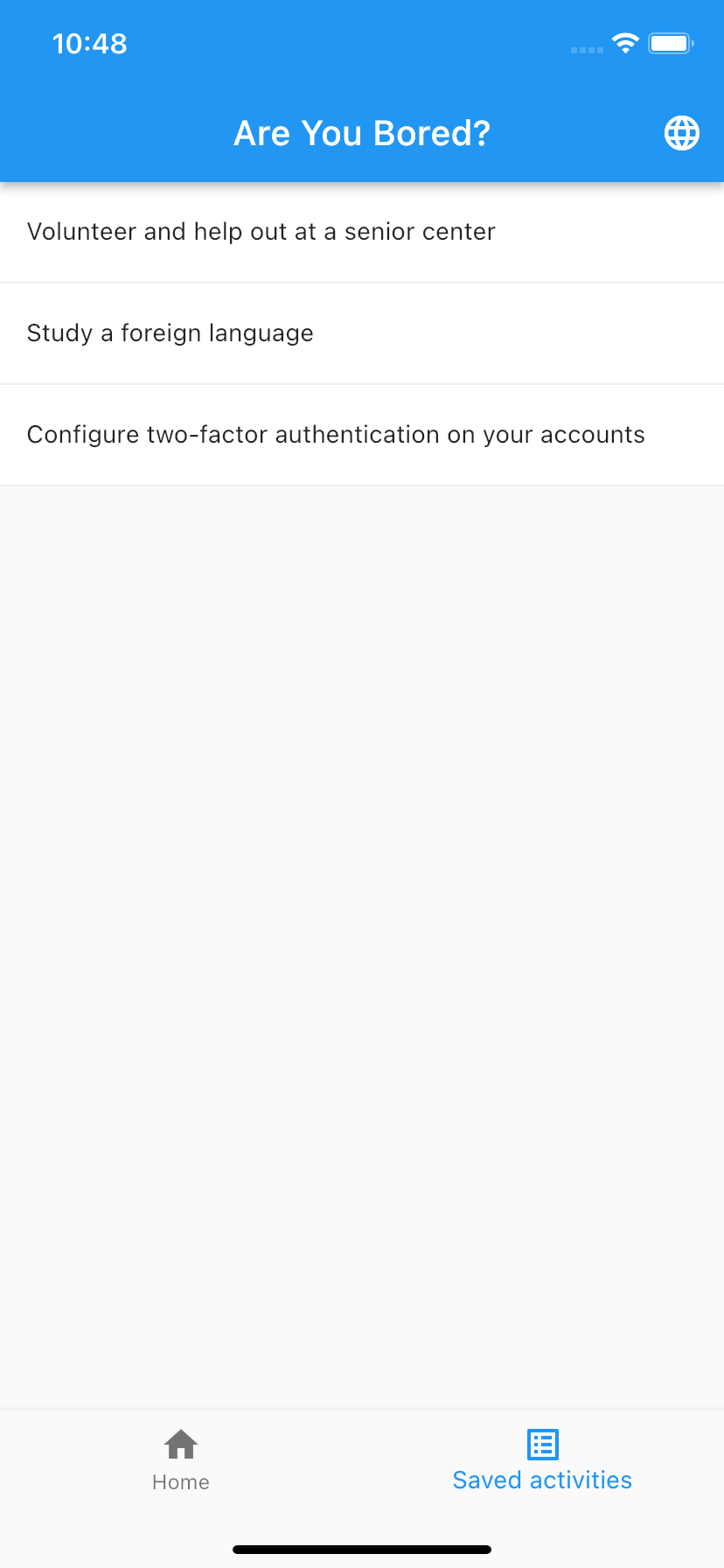Viewport: 724px width, 1568px height.
Task: Switch to the Saved activities tab
Action: coord(542,1459)
